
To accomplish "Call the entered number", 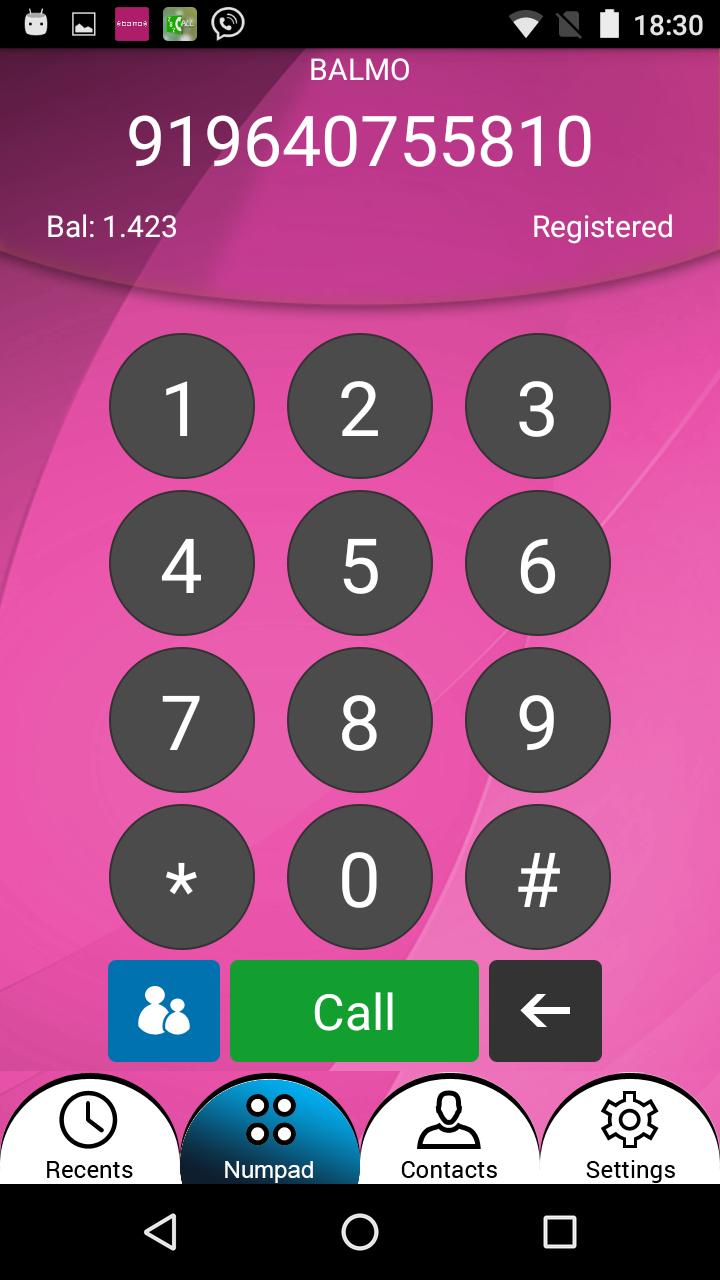I will click(354, 1011).
